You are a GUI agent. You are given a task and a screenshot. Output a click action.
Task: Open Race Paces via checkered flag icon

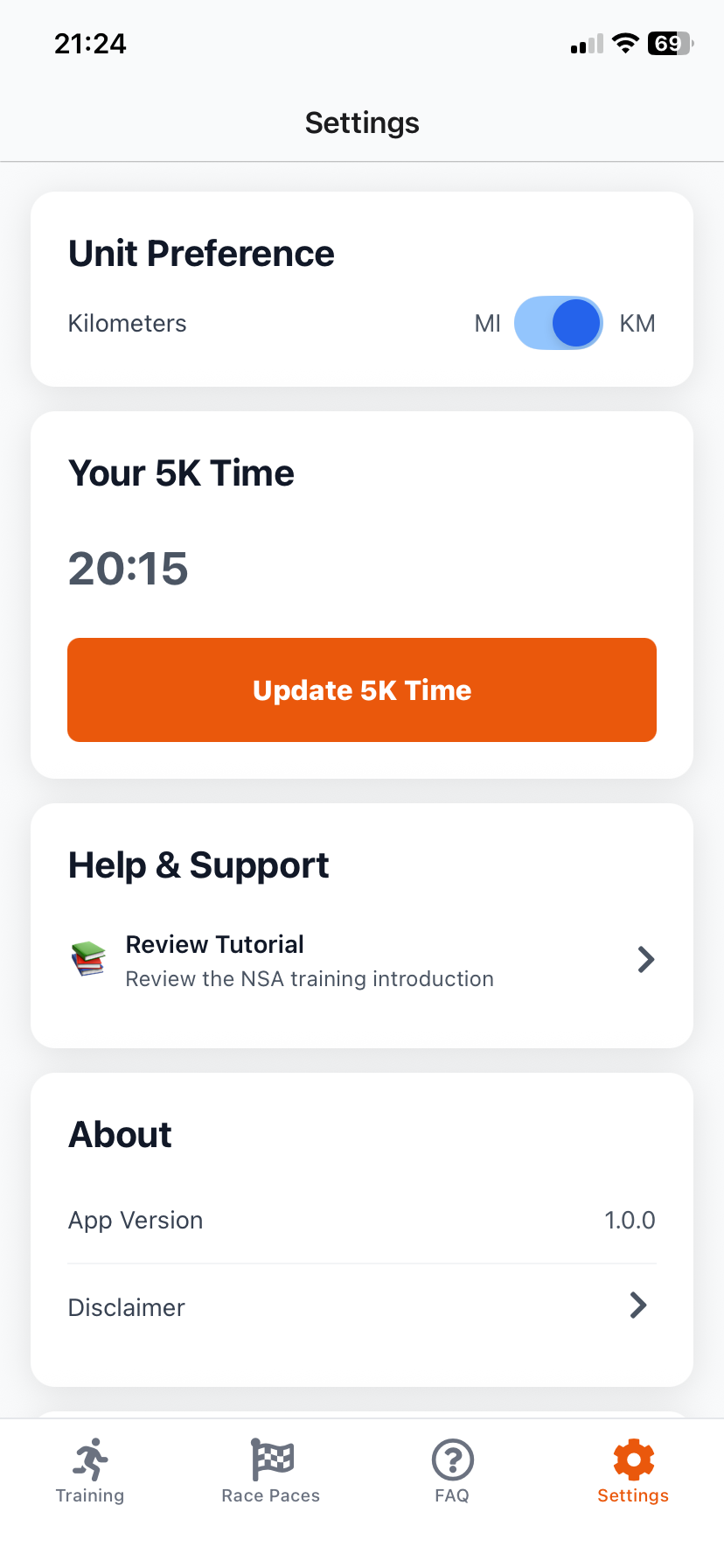270,1456
